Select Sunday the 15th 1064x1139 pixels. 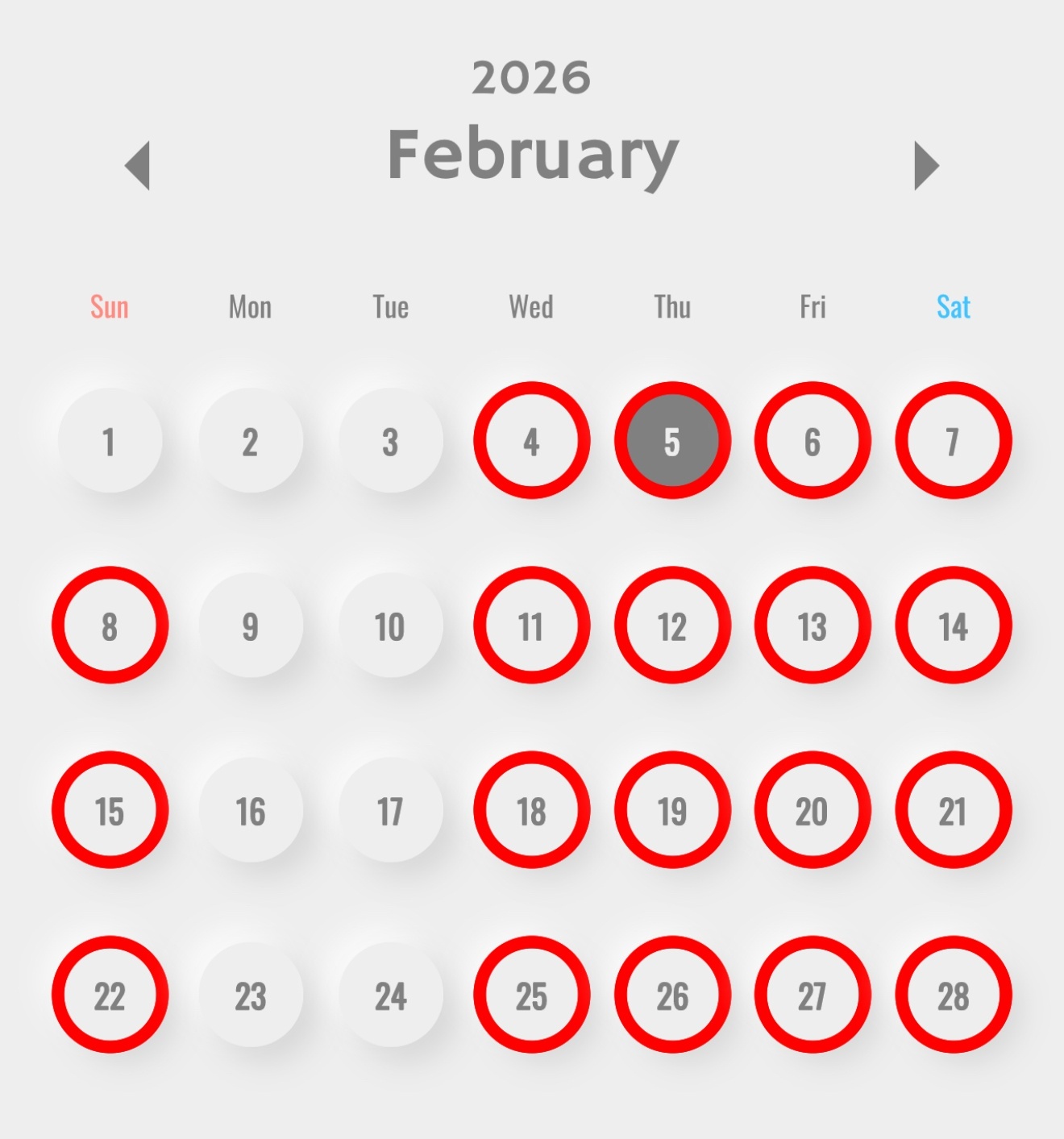110,810
